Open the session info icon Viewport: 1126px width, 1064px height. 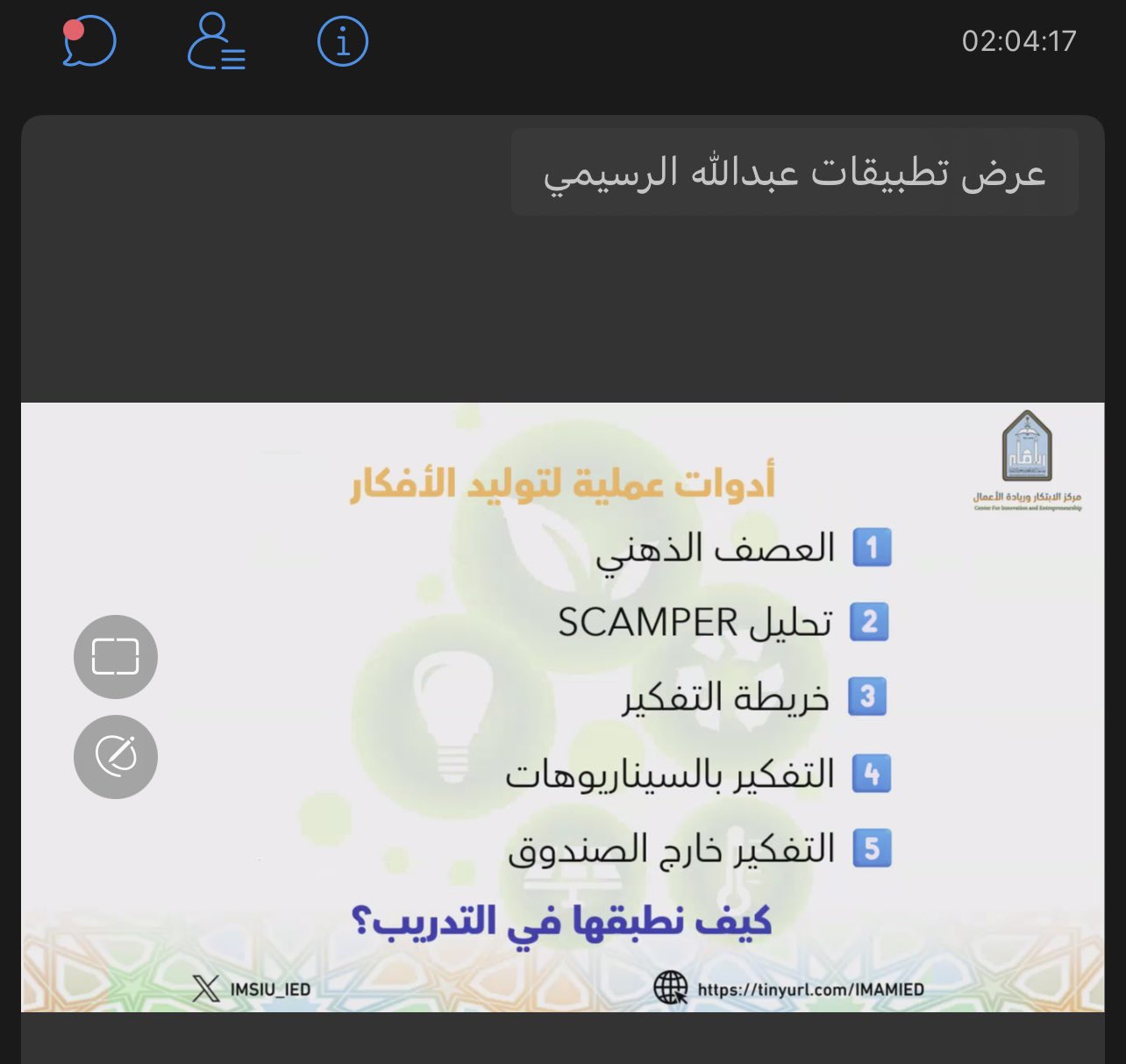pyautogui.click(x=342, y=41)
